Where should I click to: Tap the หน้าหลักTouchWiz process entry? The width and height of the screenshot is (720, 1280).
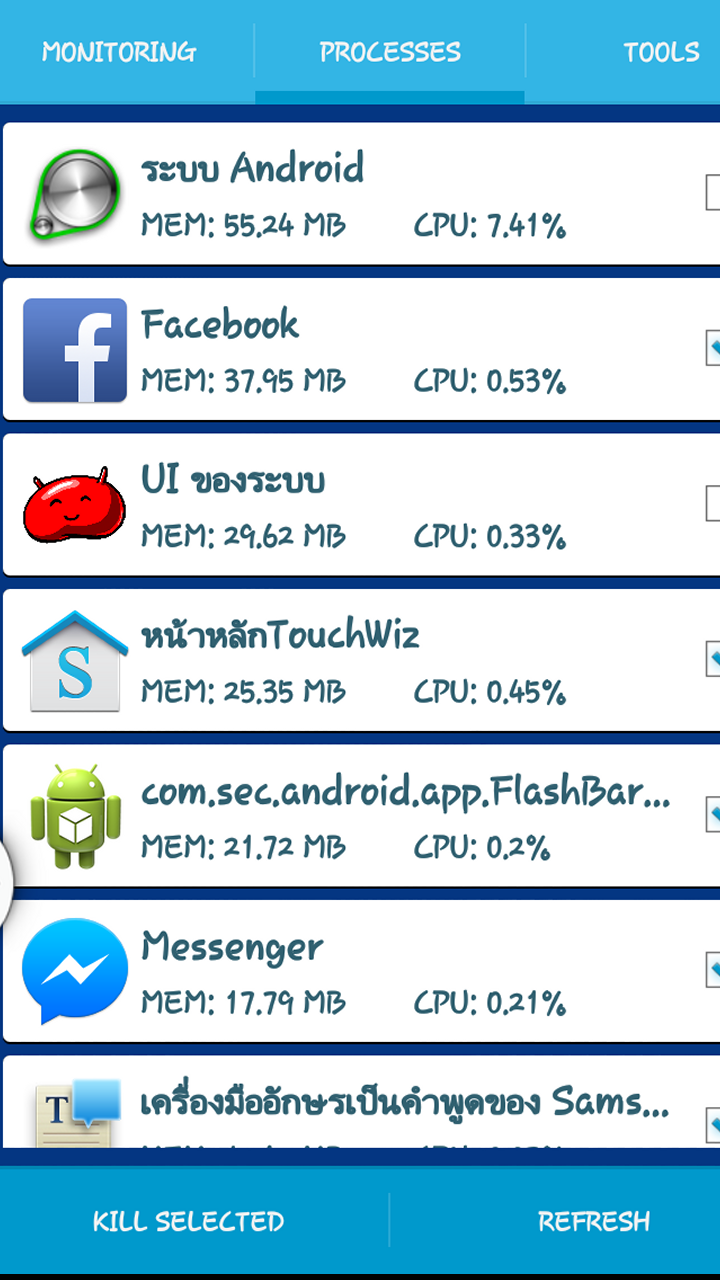350,660
